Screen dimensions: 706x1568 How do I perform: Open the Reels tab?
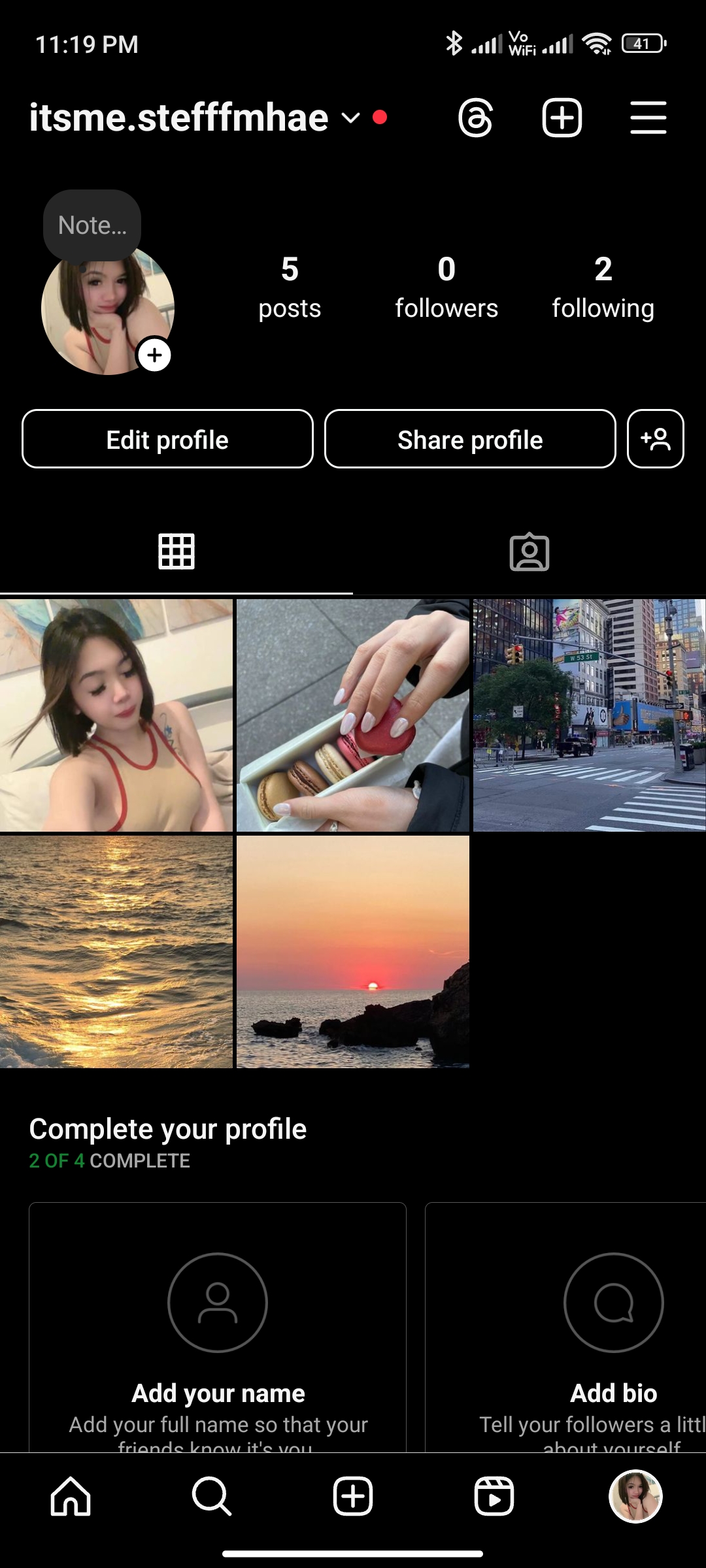tap(494, 1496)
